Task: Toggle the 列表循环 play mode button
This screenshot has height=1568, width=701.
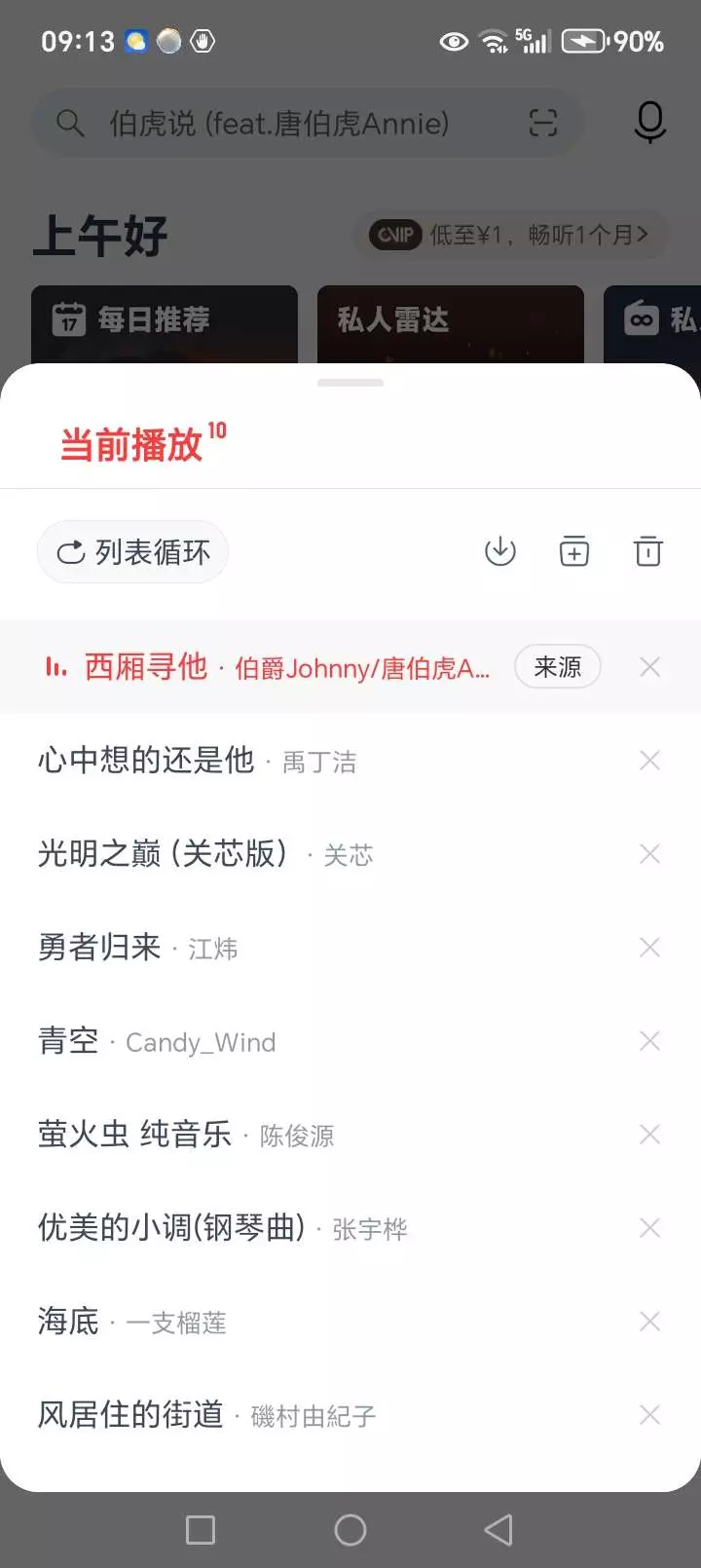Action: coord(132,552)
